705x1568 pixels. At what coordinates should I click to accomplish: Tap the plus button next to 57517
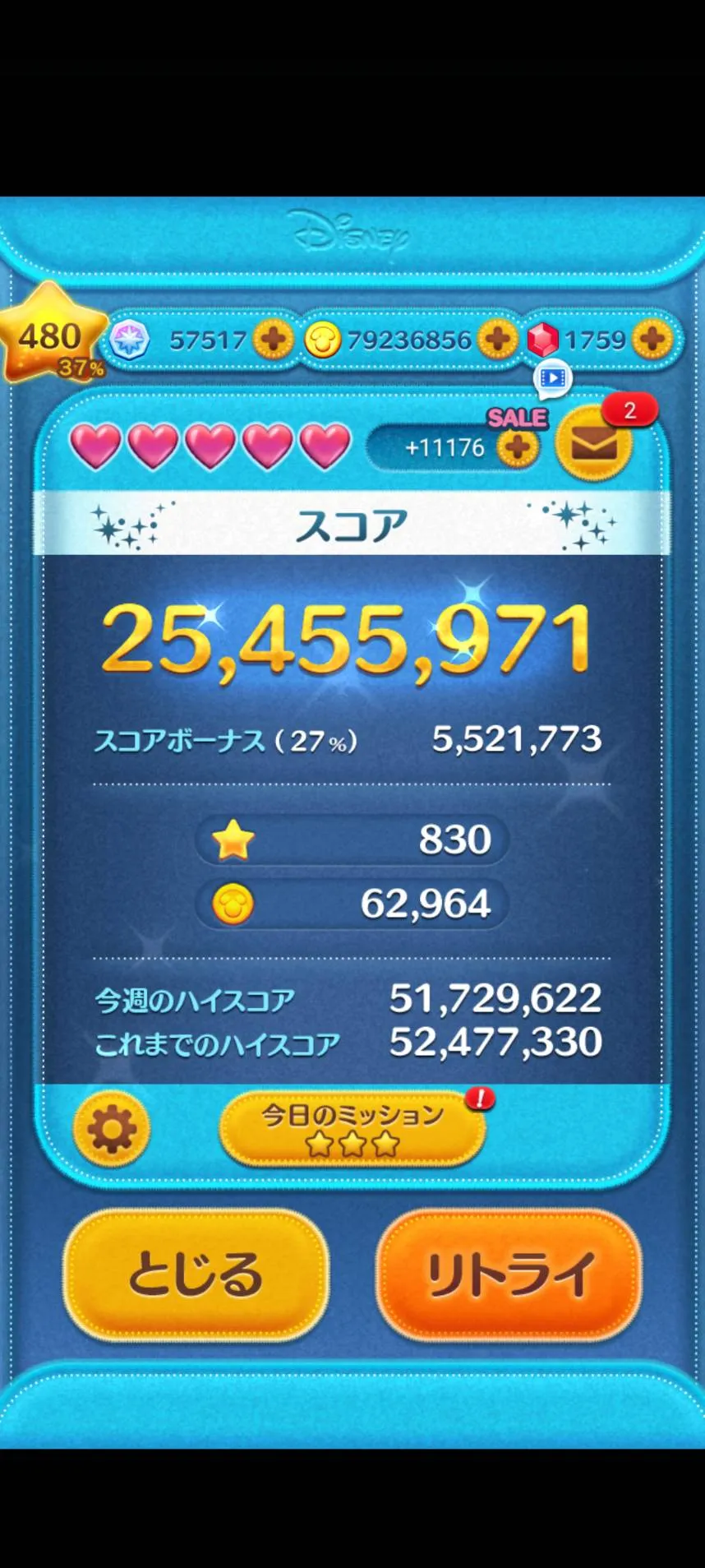pyautogui.click(x=273, y=339)
